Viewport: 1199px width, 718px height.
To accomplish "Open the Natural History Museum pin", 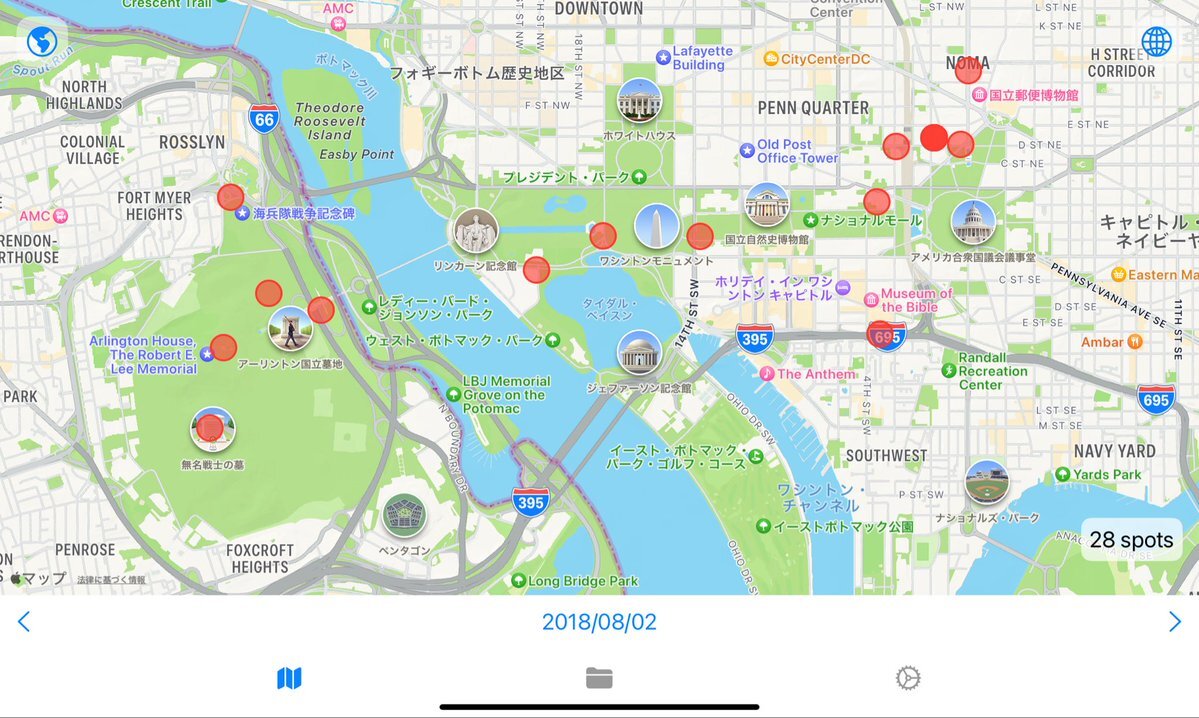I will pyautogui.click(x=767, y=205).
